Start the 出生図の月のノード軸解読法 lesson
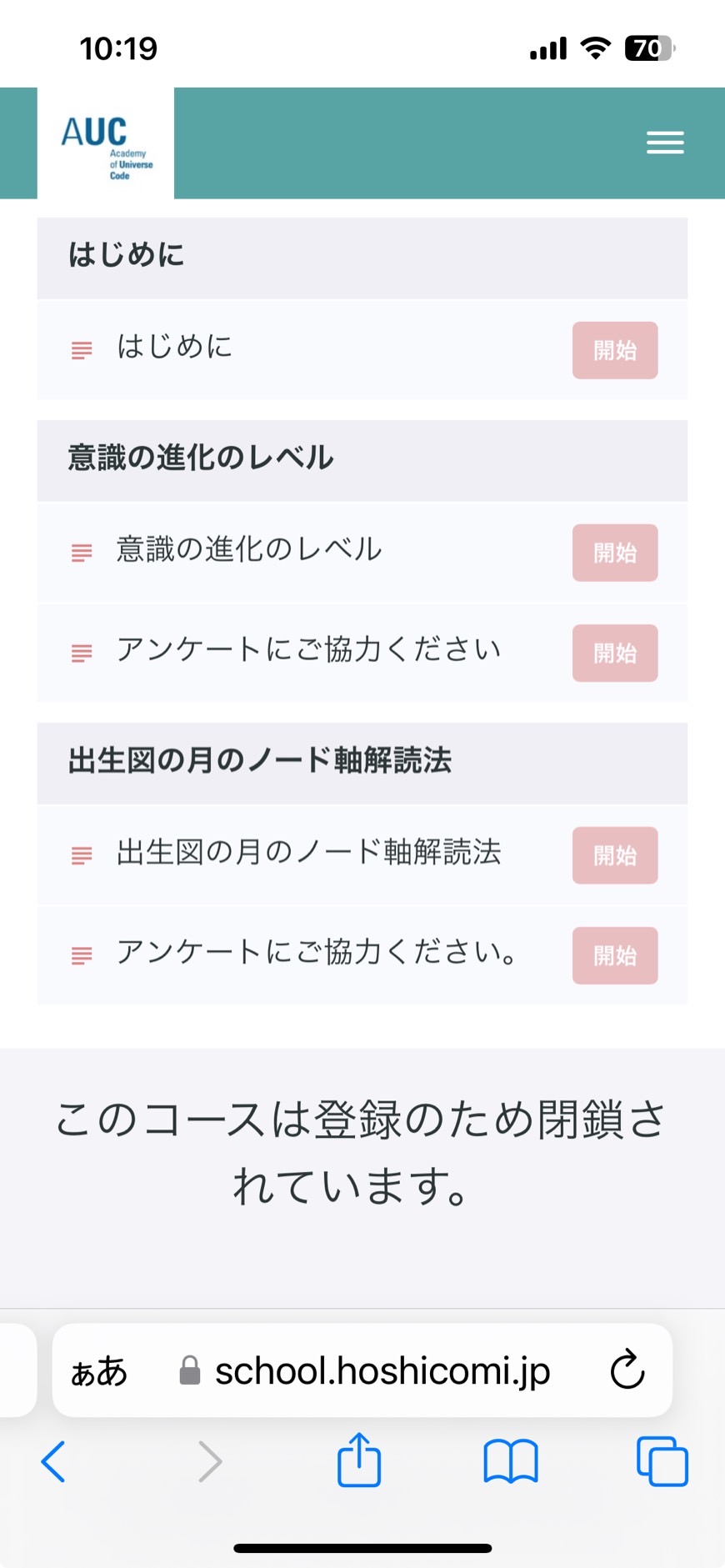This screenshot has width=725, height=1568. click(x=615, y=855)
